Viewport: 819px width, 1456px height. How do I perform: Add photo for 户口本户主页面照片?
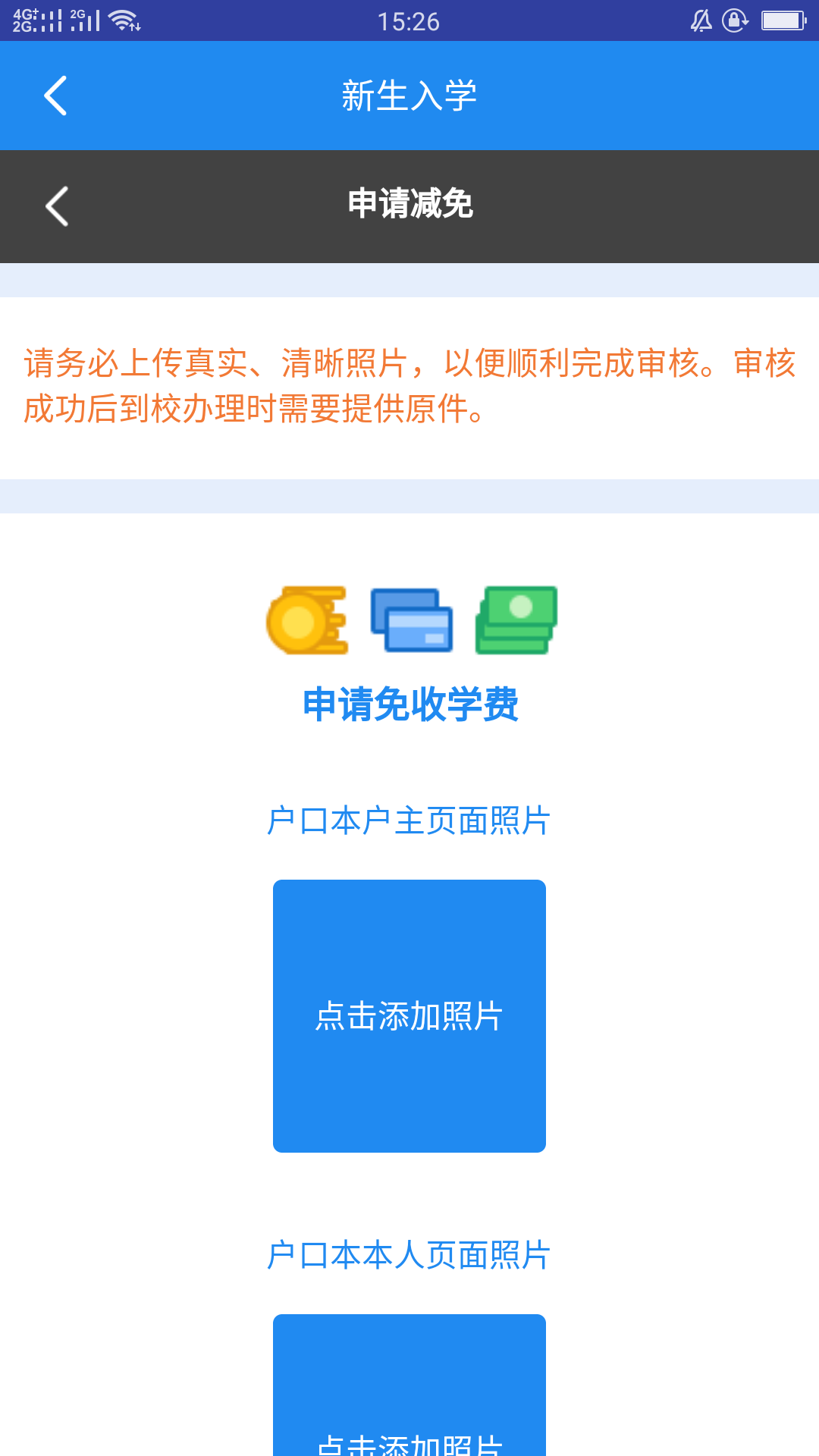(x=409, y=1015)
